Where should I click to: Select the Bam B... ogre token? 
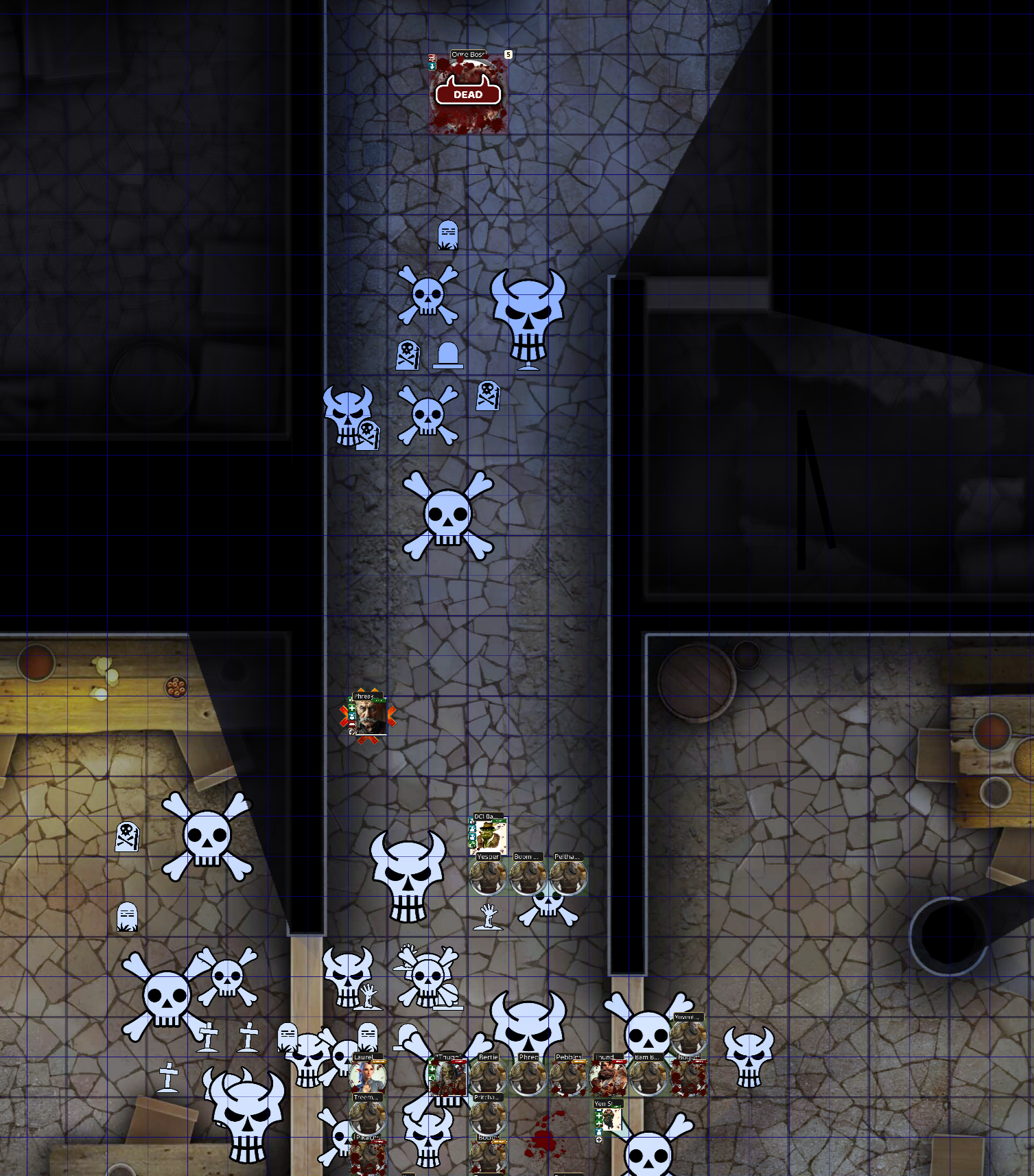(x=648, y=1078)
